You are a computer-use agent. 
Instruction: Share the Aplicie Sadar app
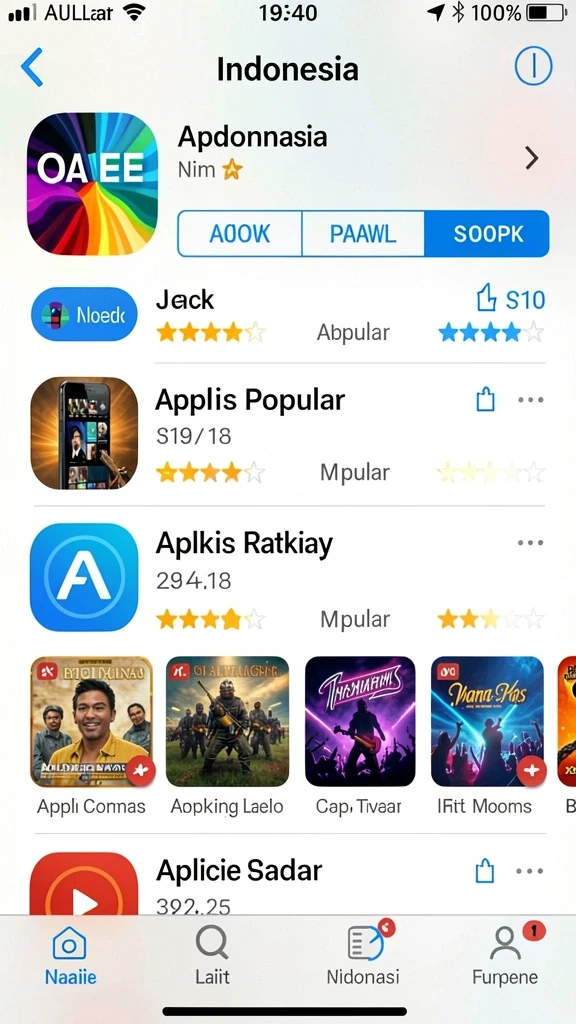pyautogui.click(x=485, y=871)
